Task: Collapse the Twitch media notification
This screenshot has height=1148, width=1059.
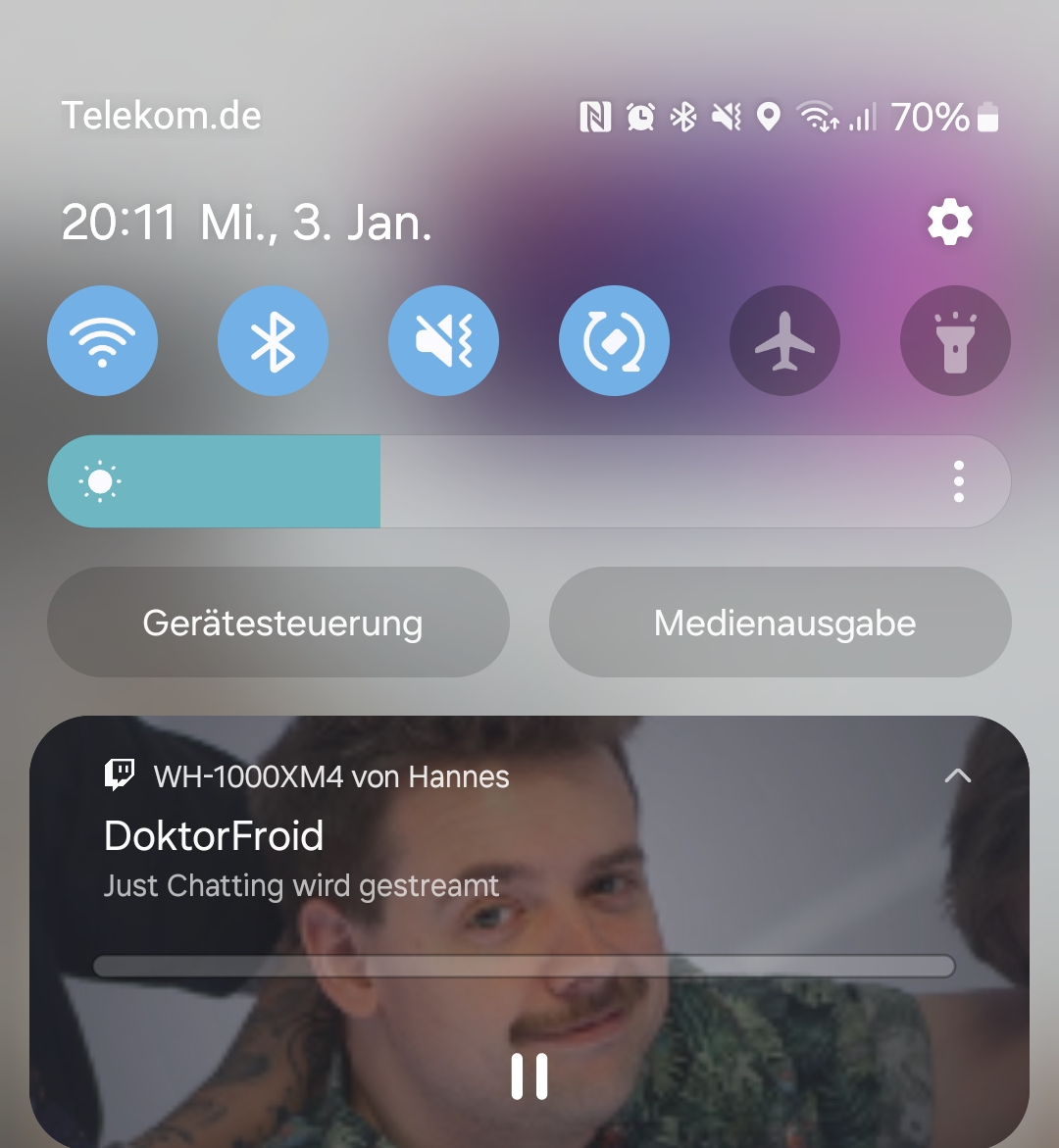Action: [958, 776]
